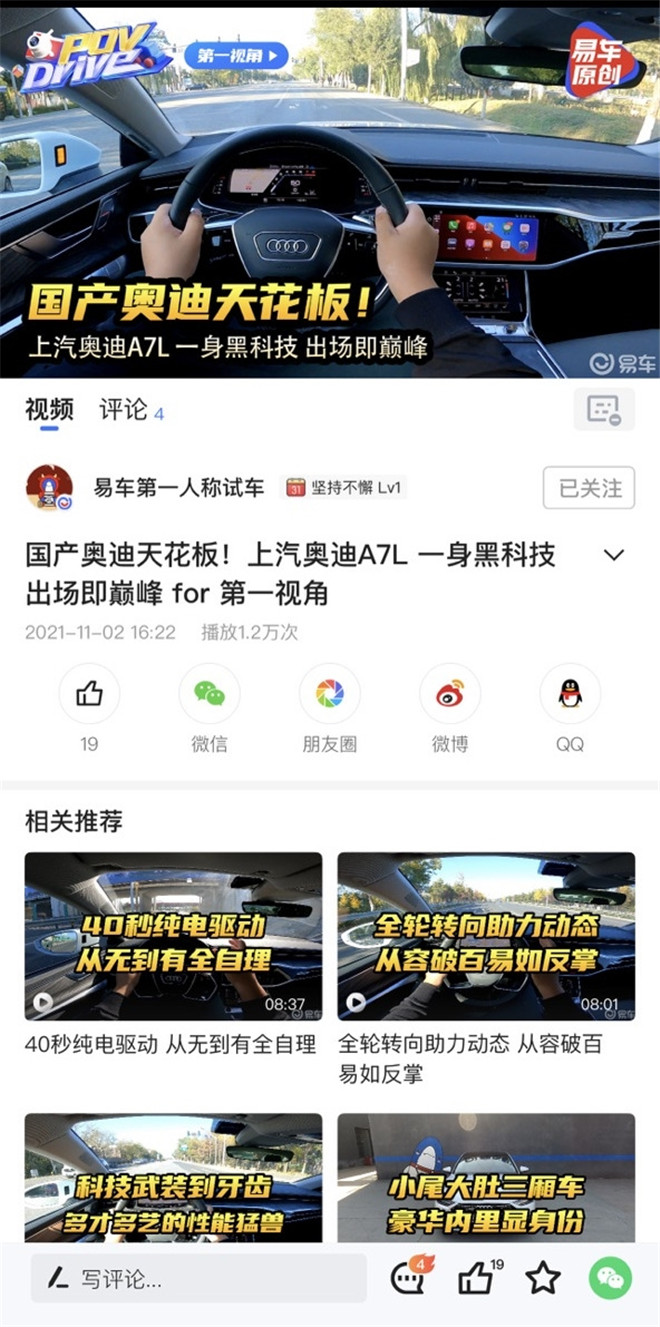Favorite the video with star icon
660x1327 pixels.
543,1277
